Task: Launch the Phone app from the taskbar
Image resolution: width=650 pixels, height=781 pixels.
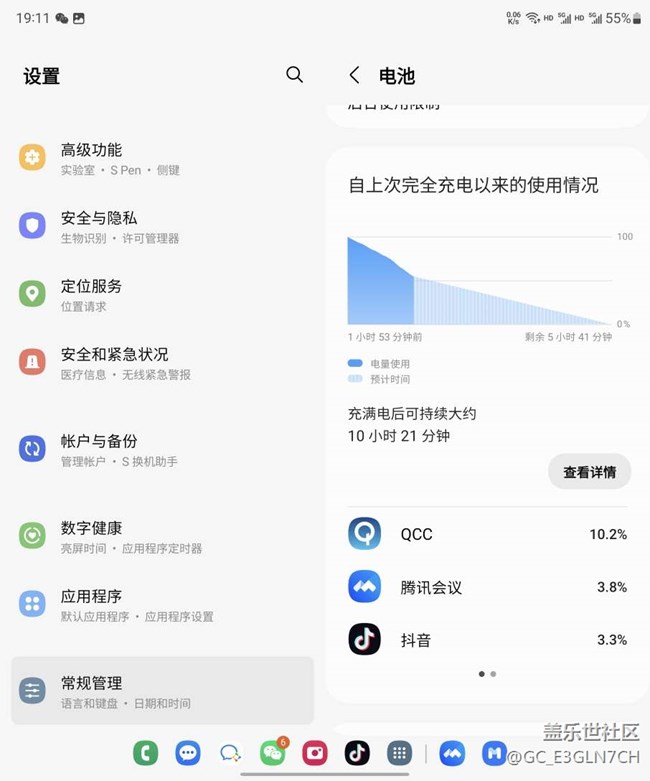Action: (x=146, y=753)
